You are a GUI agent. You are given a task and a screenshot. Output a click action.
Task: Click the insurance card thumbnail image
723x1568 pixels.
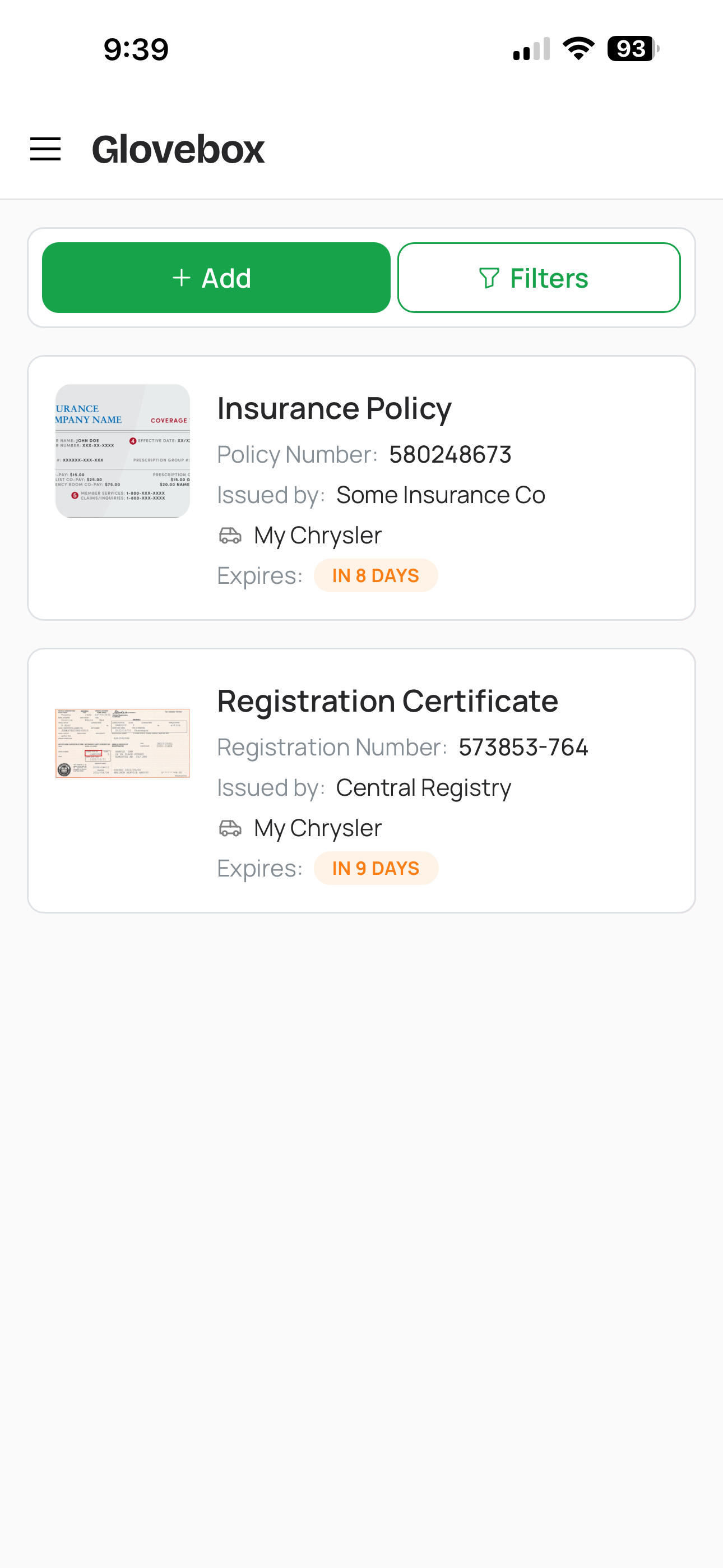click(122, 451)
